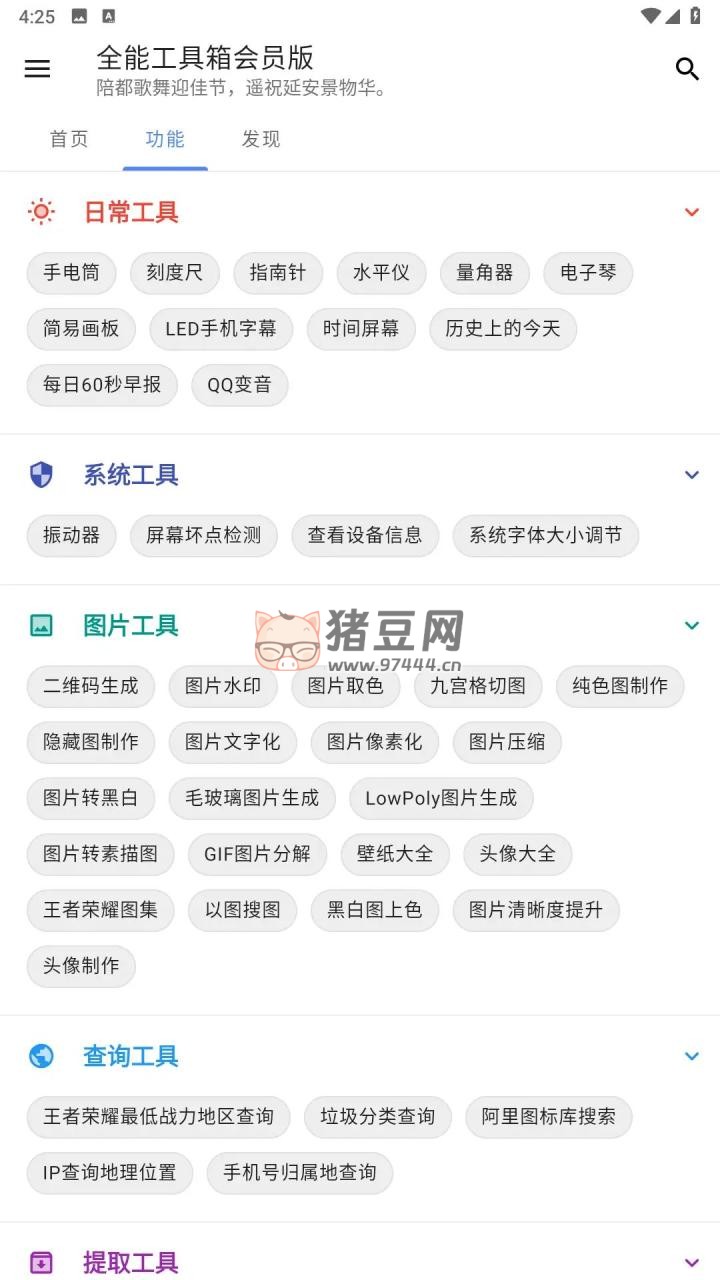This screenshot has height=1280, width=720.
Task: Open 垃圾分类查询
Action: (x=378, y=1117)
